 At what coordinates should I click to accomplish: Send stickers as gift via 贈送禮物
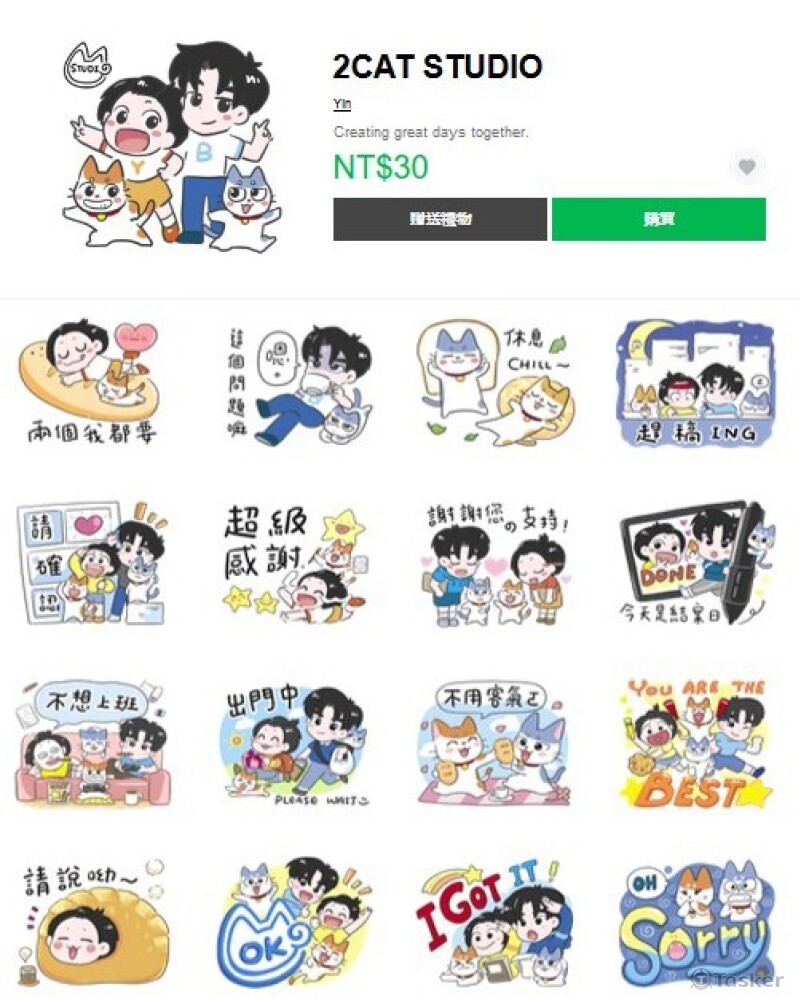pos(440,219)
